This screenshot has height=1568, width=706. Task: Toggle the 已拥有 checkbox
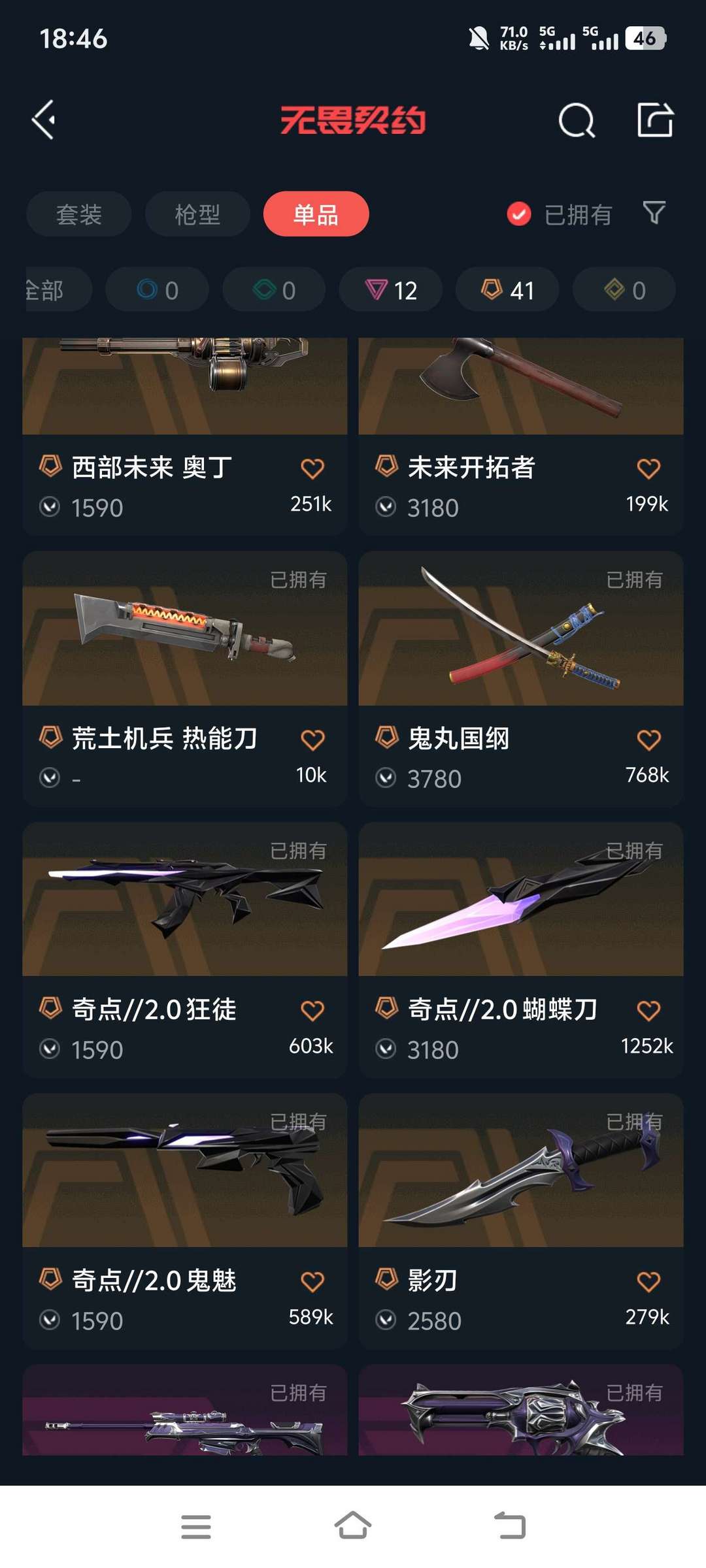[519, 214]
